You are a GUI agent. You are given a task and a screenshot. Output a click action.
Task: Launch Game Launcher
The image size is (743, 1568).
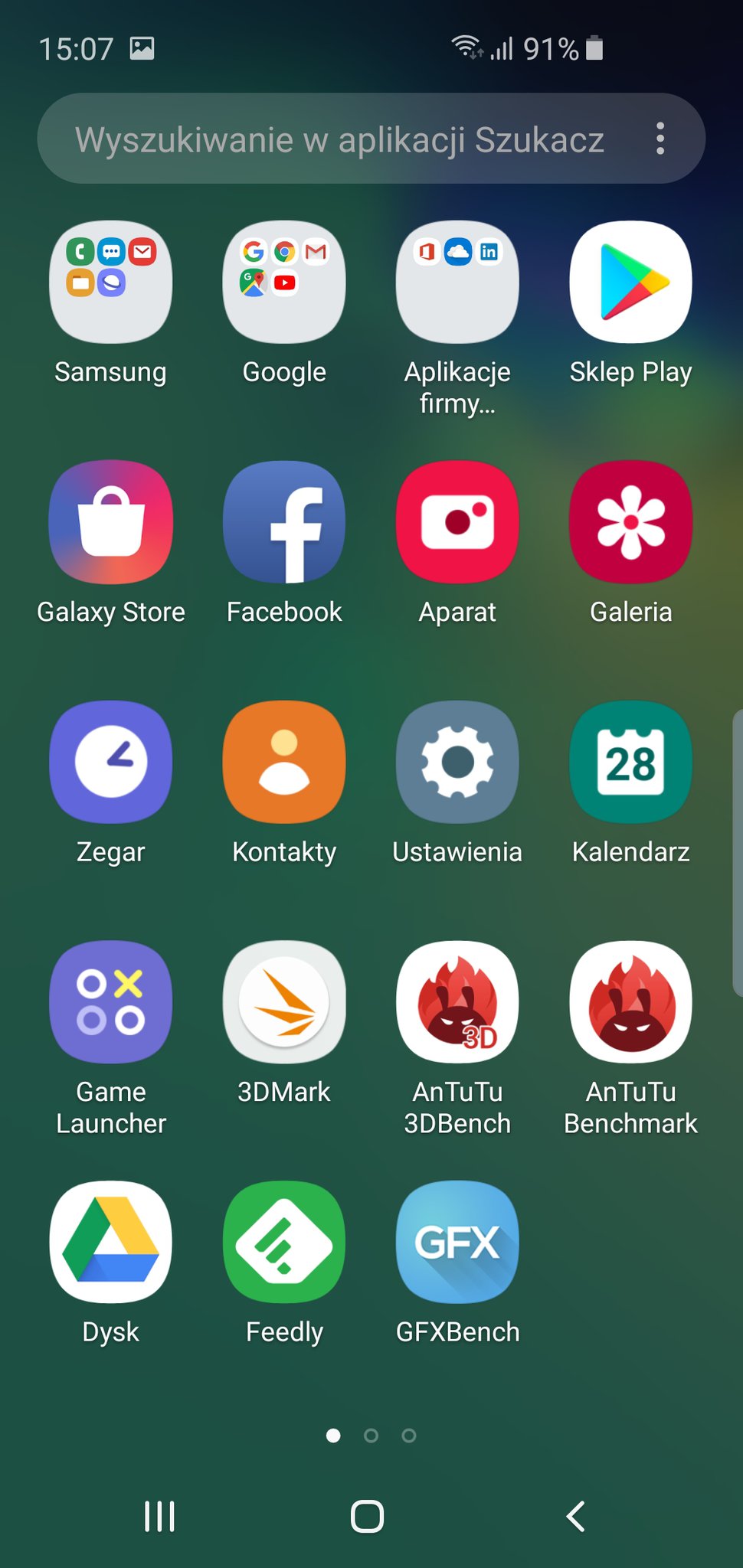tap(111, 1001)
